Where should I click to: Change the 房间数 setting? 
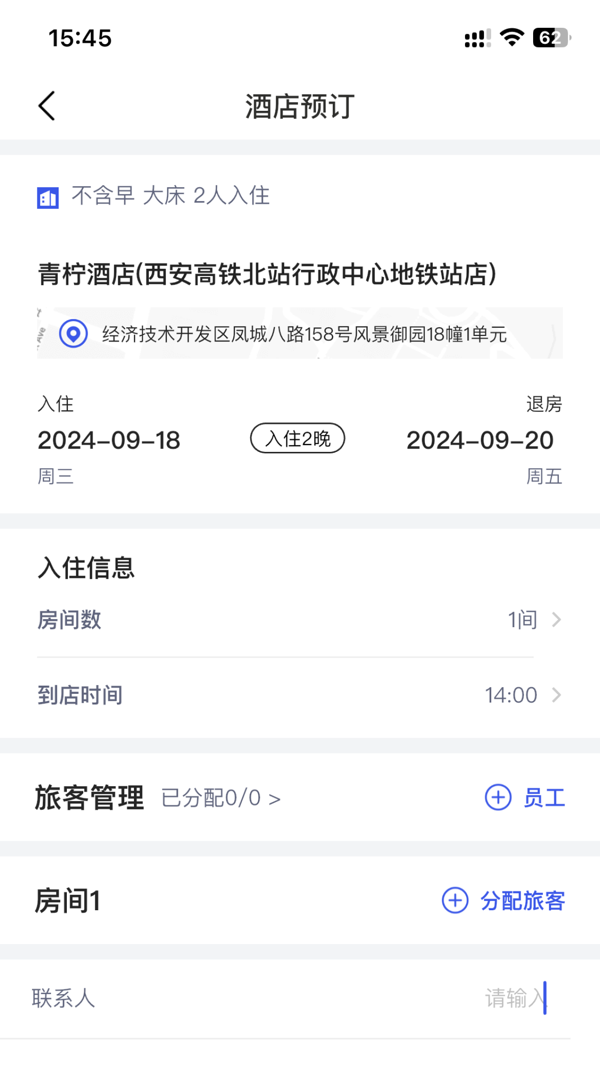tap(299, 620)
